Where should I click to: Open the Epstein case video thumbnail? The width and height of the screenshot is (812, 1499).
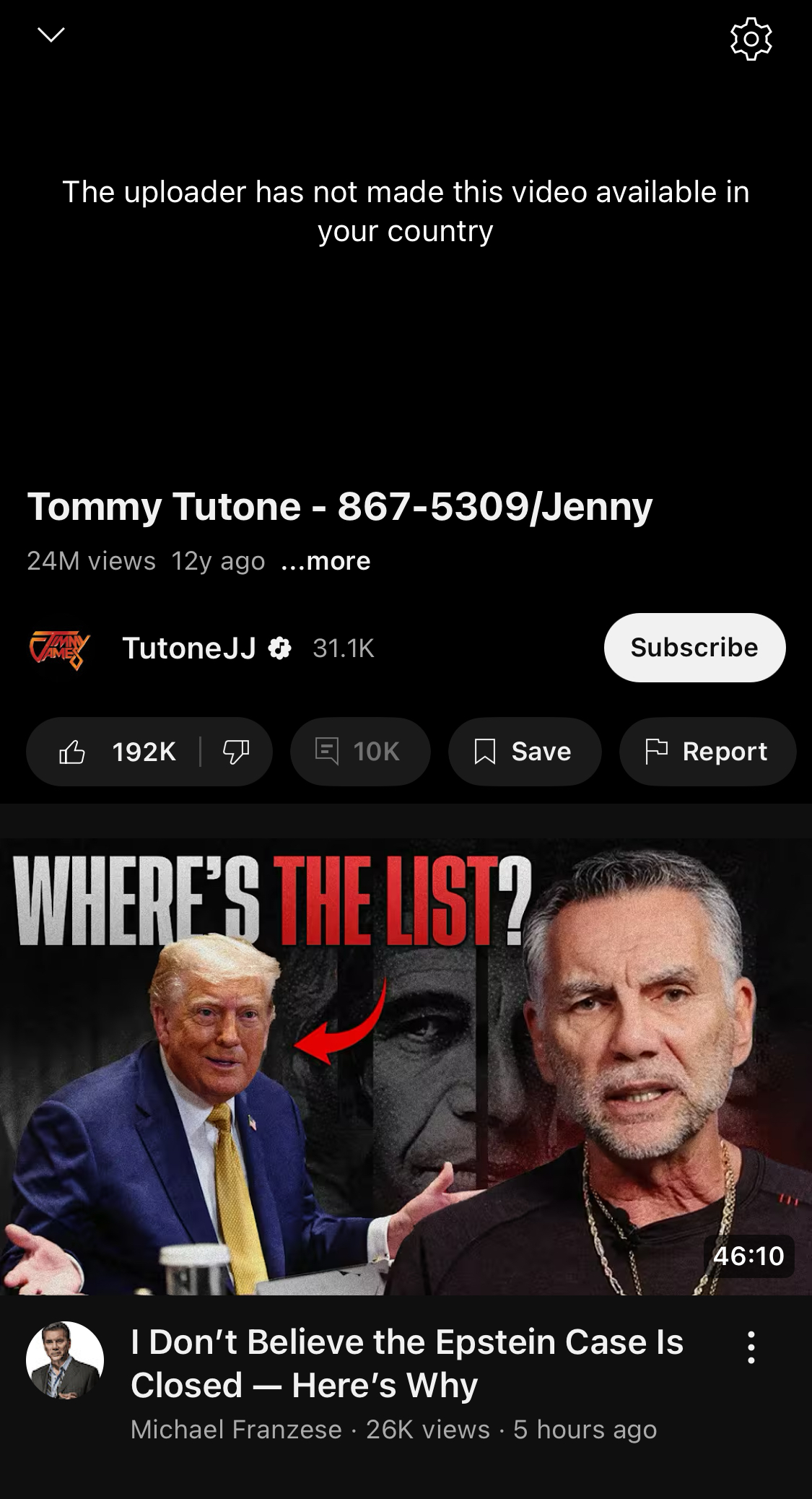click(x=406, y=1066)
